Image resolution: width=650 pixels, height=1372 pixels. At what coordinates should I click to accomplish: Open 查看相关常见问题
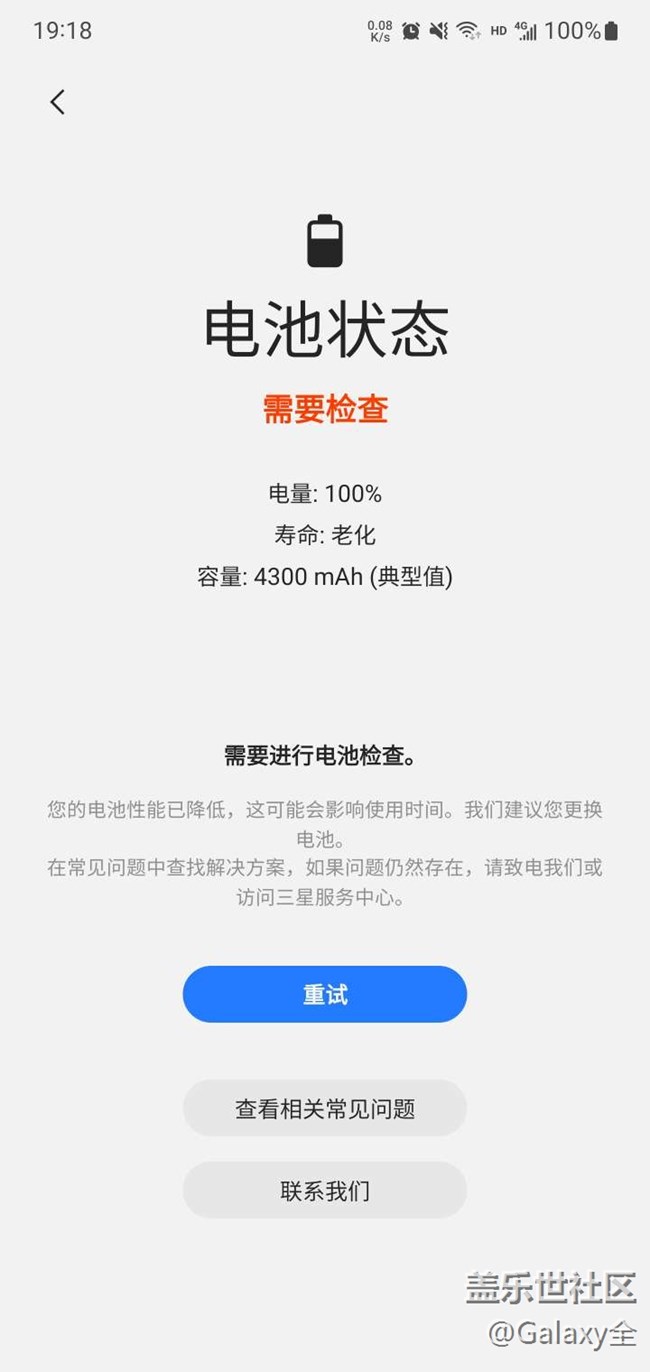tap(325, 1108)
